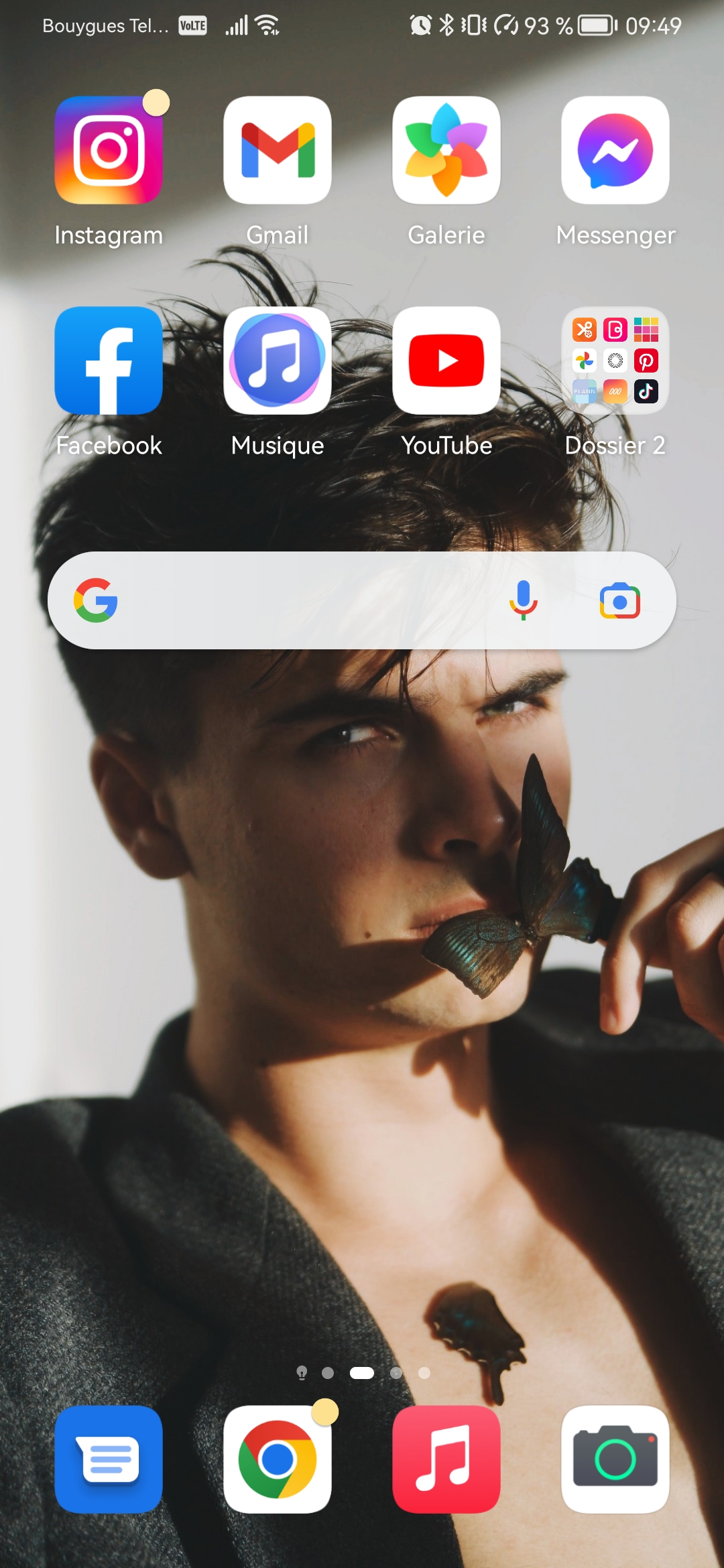The height and width of the screenshot is (1568, 724).
Task: Open the Messages app in the dock
Action: pyautogui.click(x=109, y=1459)
